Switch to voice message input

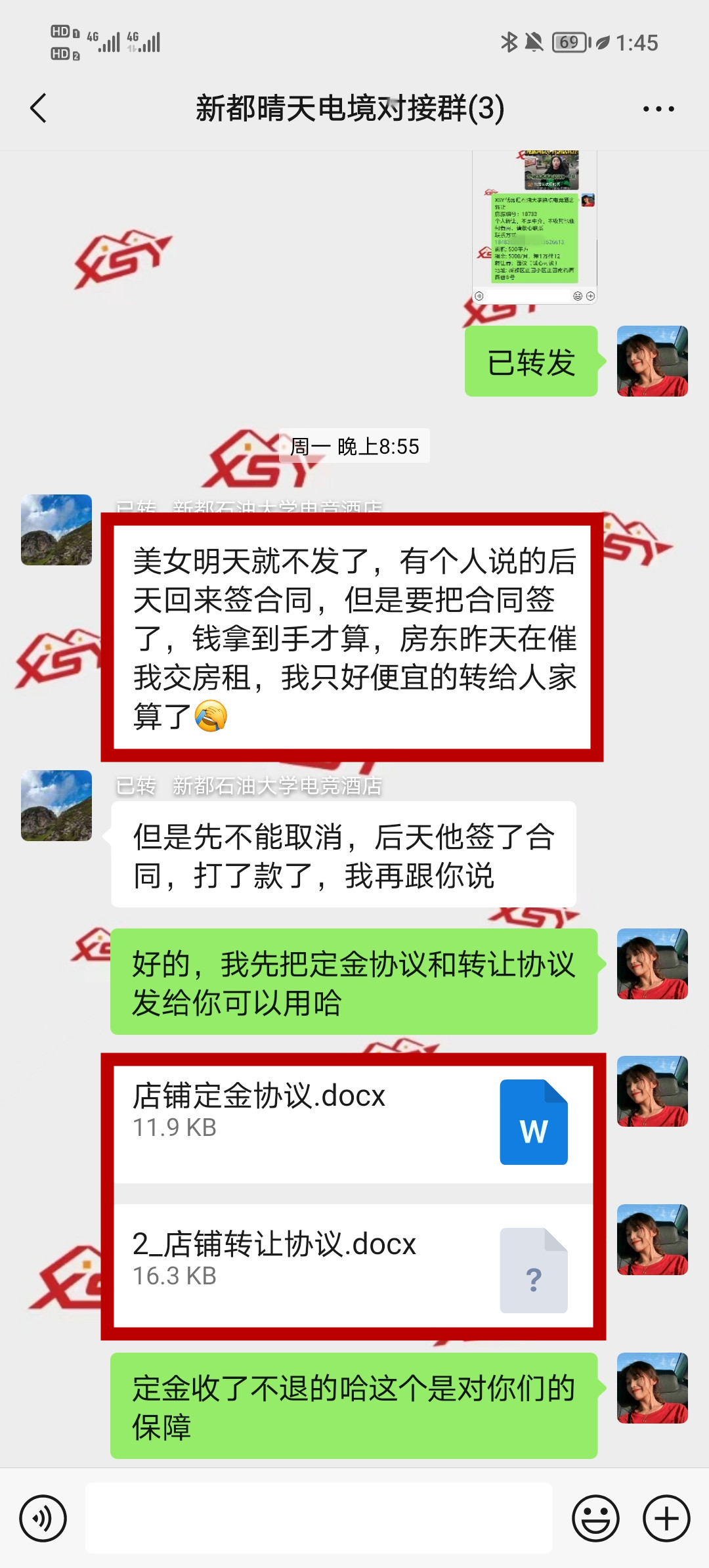(43, 1518)
